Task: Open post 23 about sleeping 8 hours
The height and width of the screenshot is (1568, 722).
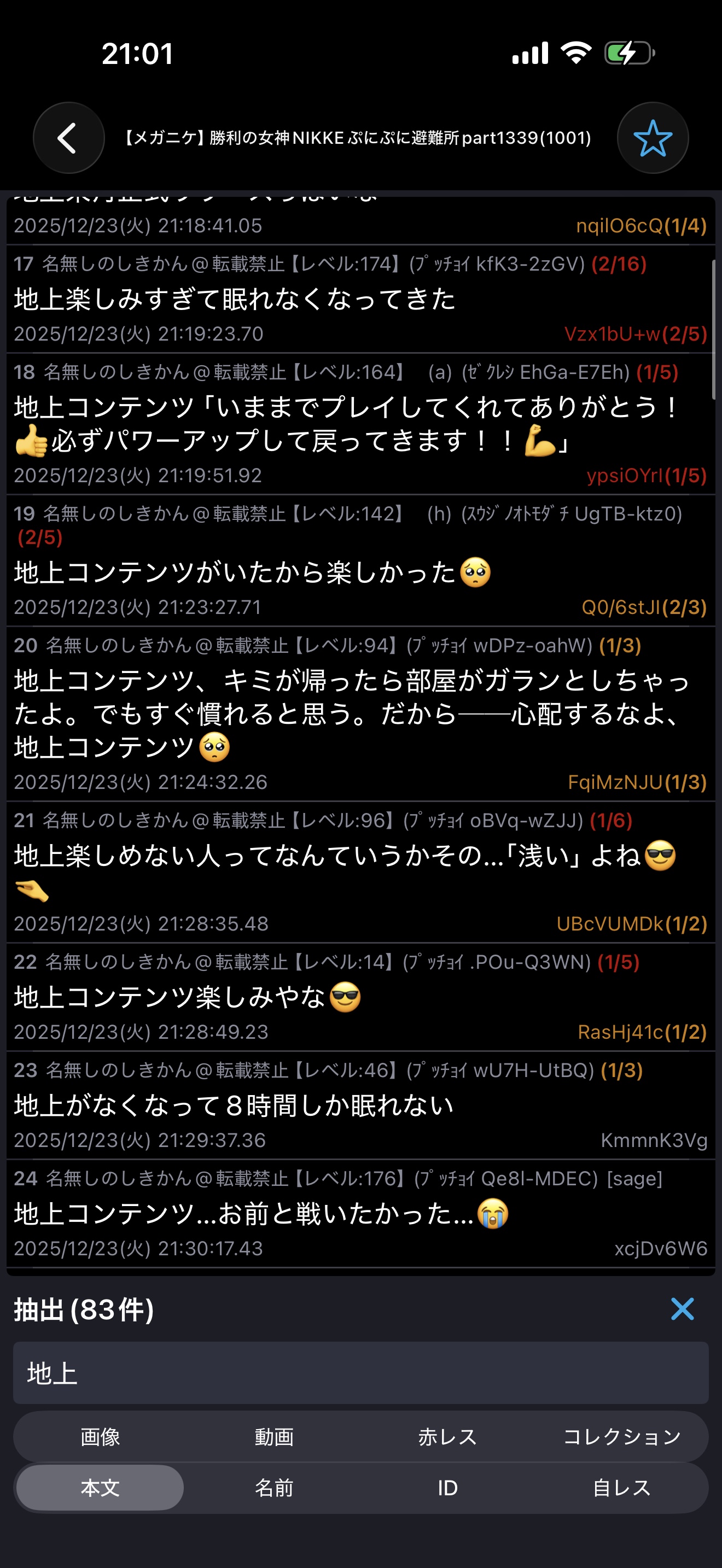Action: 234,1105
